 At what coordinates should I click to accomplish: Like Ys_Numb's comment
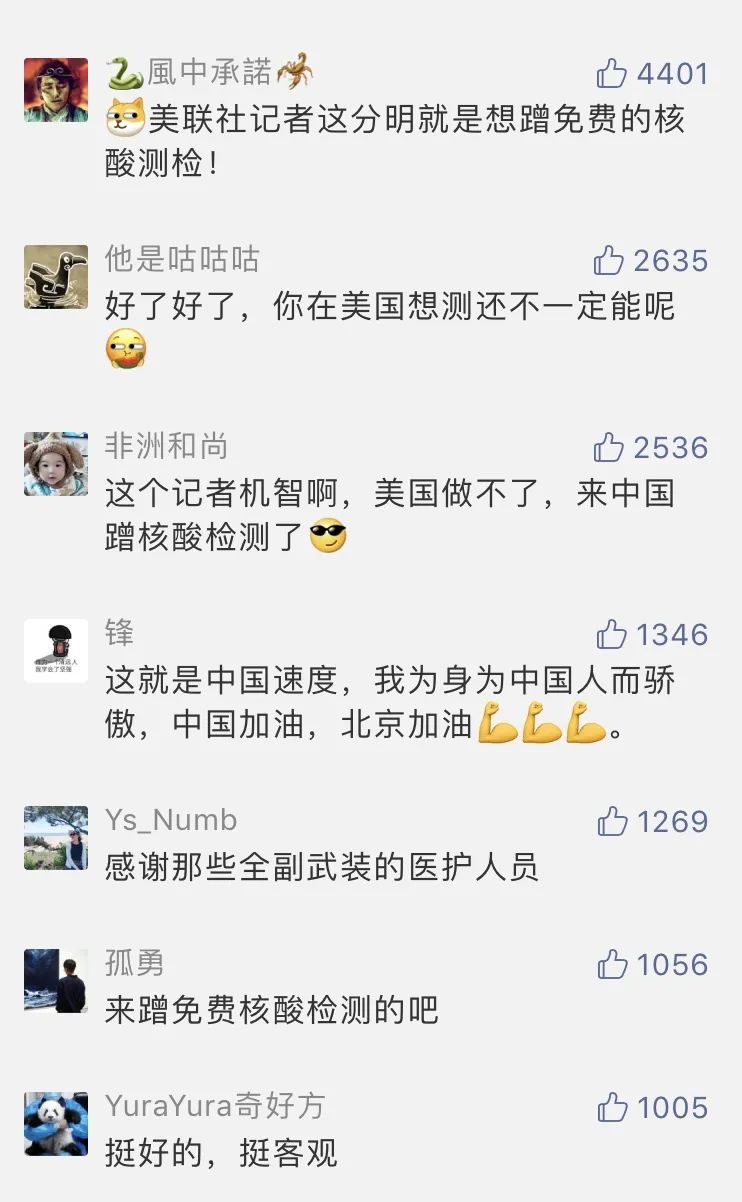[x=612, y=821]
